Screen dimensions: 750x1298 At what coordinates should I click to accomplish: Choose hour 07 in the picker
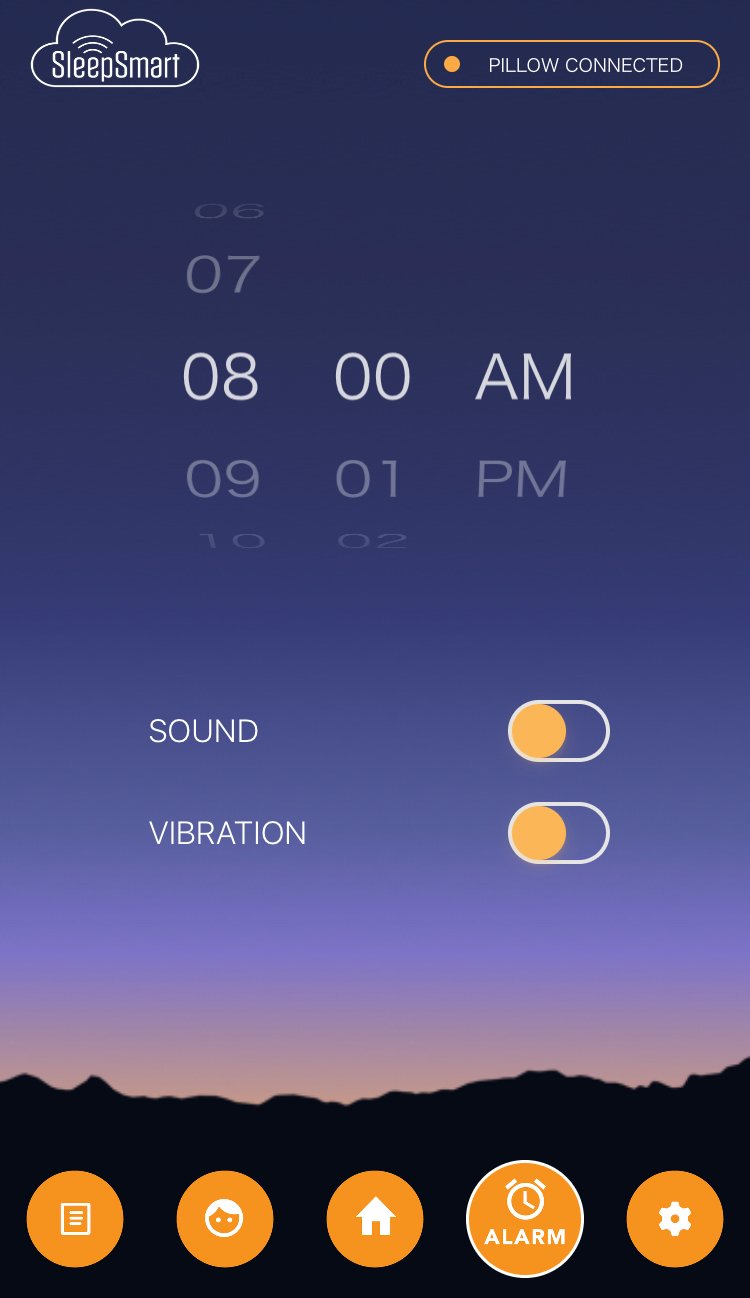coord(223,275)
